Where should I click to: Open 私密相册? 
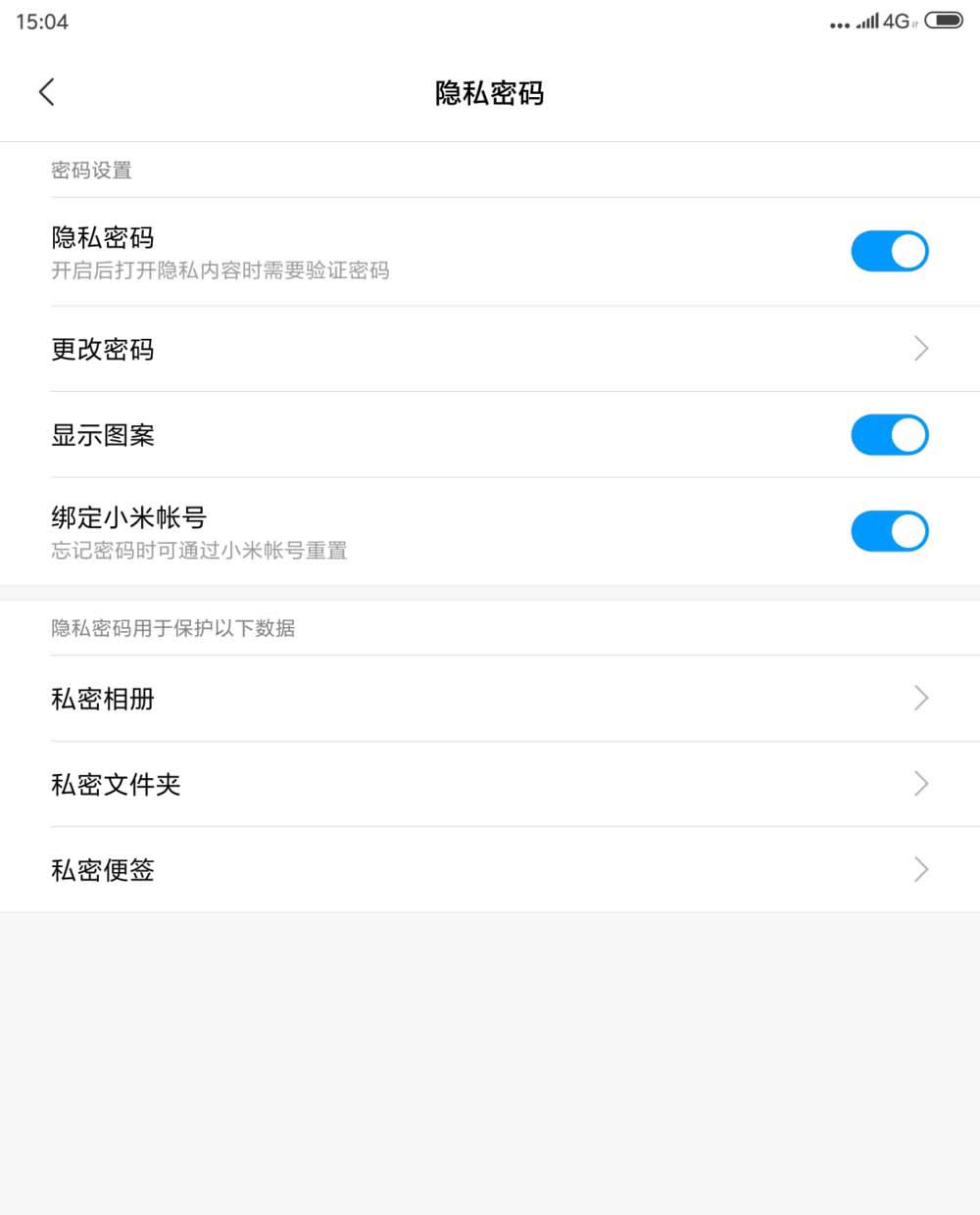(490, 699)
